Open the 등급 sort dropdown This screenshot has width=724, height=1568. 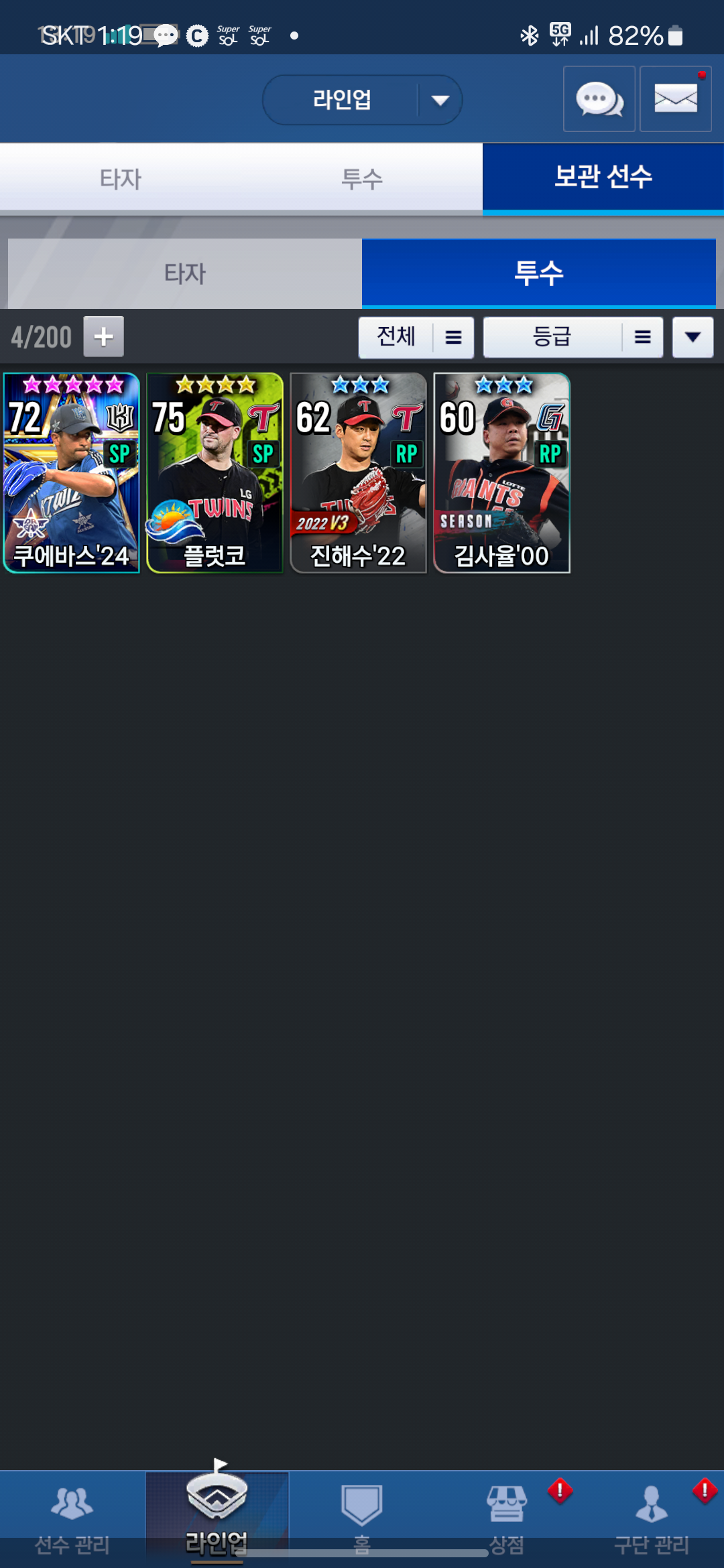573,337
